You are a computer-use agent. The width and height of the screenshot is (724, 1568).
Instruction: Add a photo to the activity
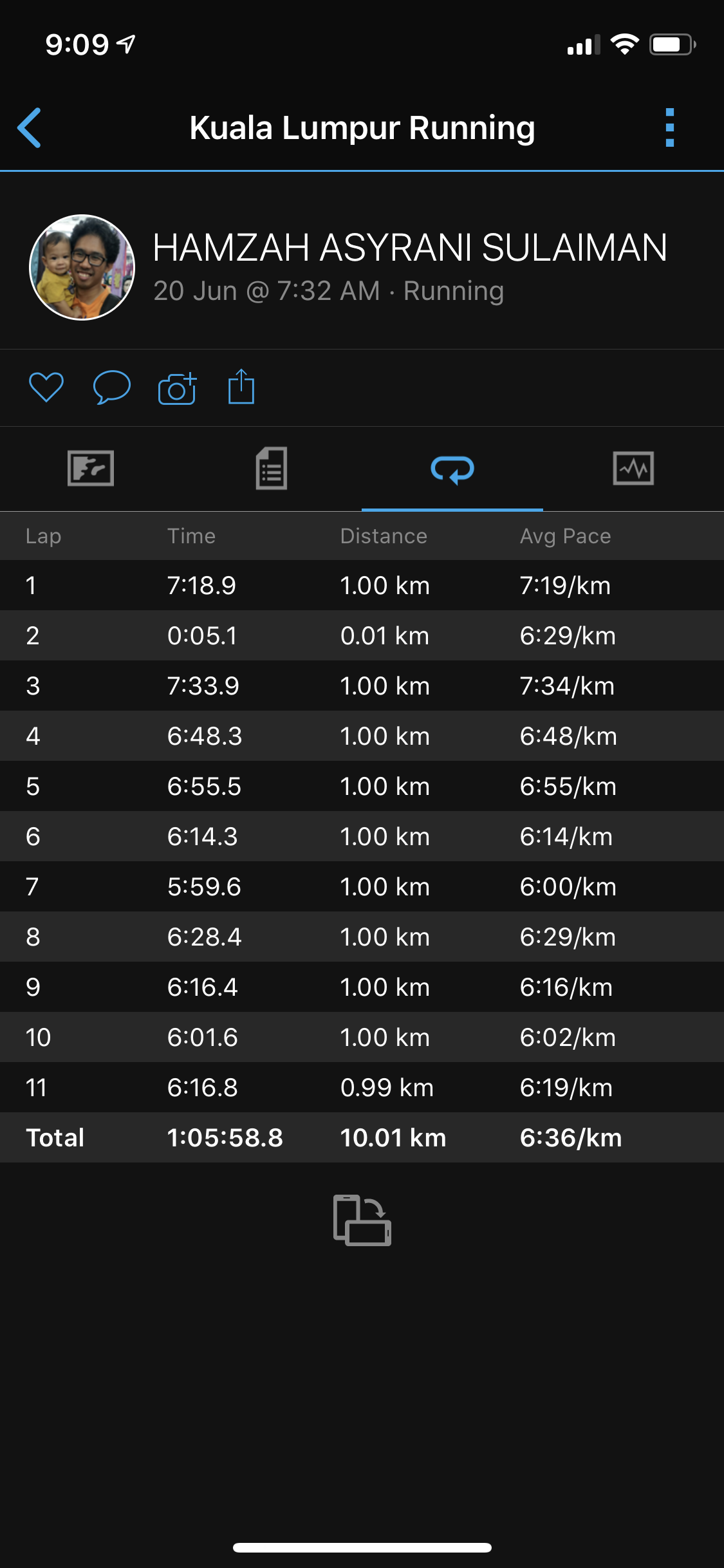[177, 389]
